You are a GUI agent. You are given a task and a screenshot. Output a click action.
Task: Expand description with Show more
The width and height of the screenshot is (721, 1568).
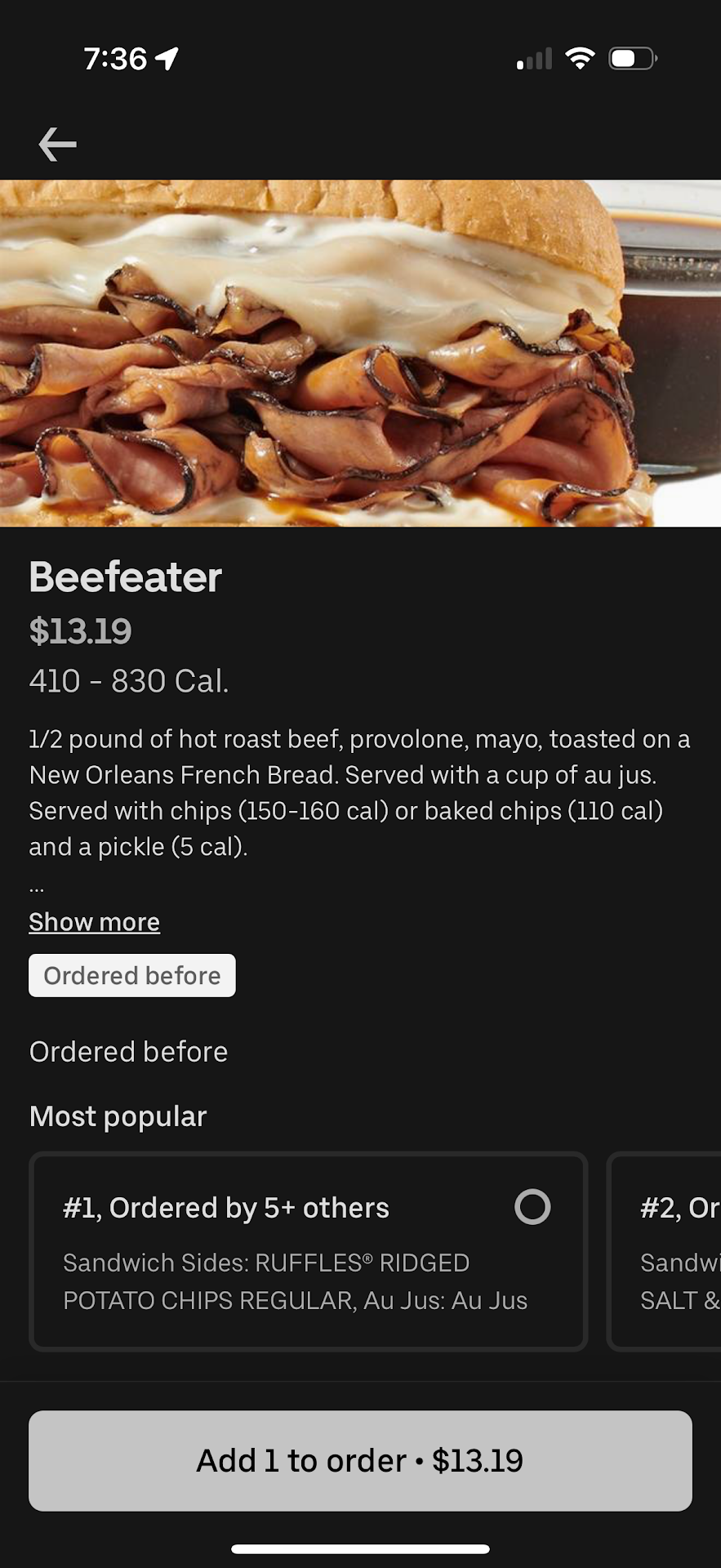pos(94,922)
